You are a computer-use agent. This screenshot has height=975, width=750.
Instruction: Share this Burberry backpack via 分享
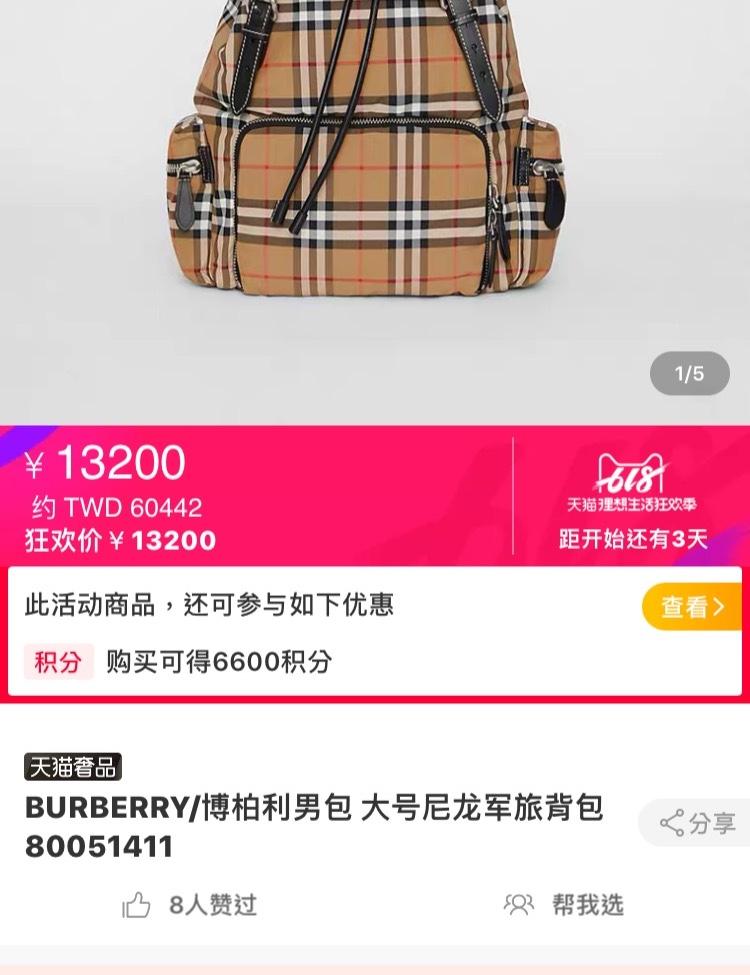pos(697,823)
